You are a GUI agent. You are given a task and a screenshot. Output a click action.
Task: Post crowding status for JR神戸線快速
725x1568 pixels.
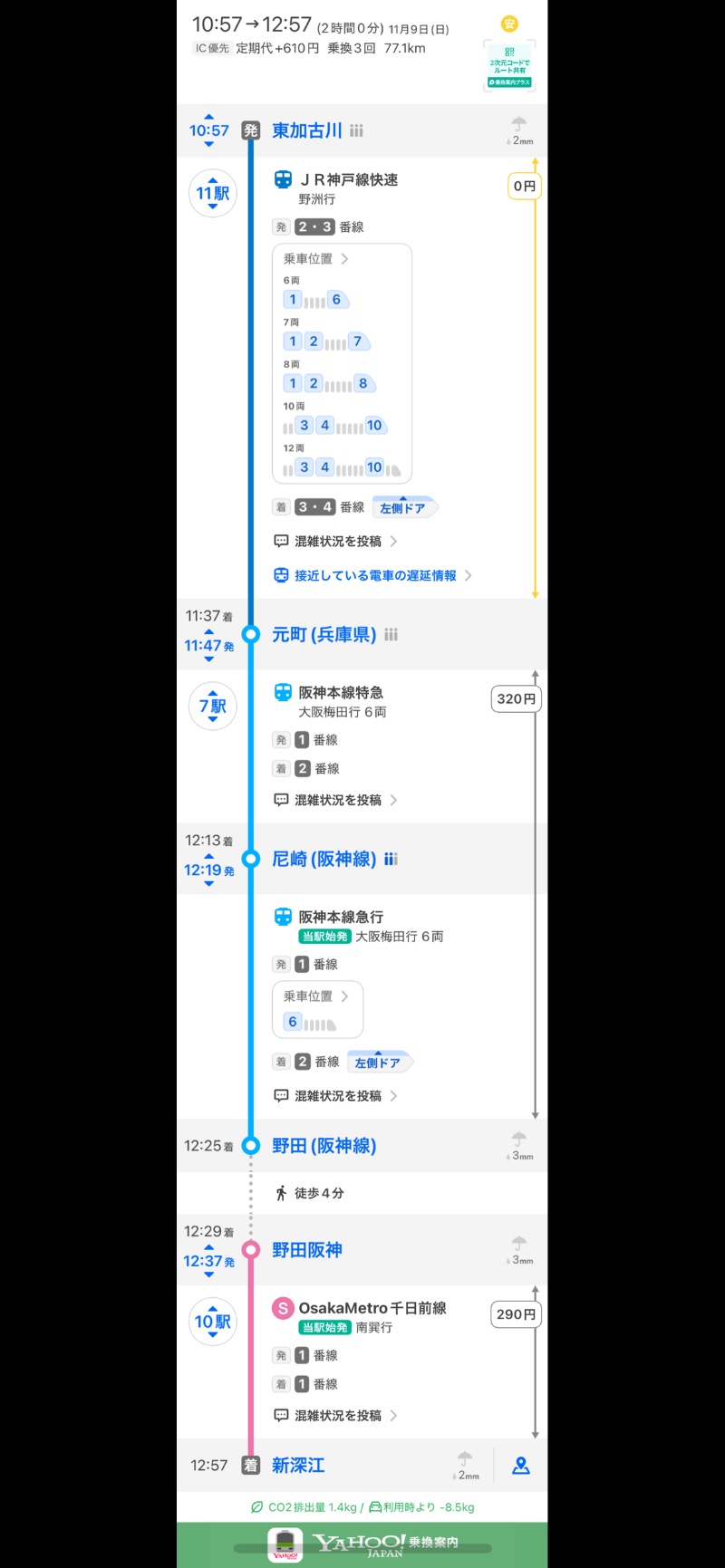click(336, 542)
